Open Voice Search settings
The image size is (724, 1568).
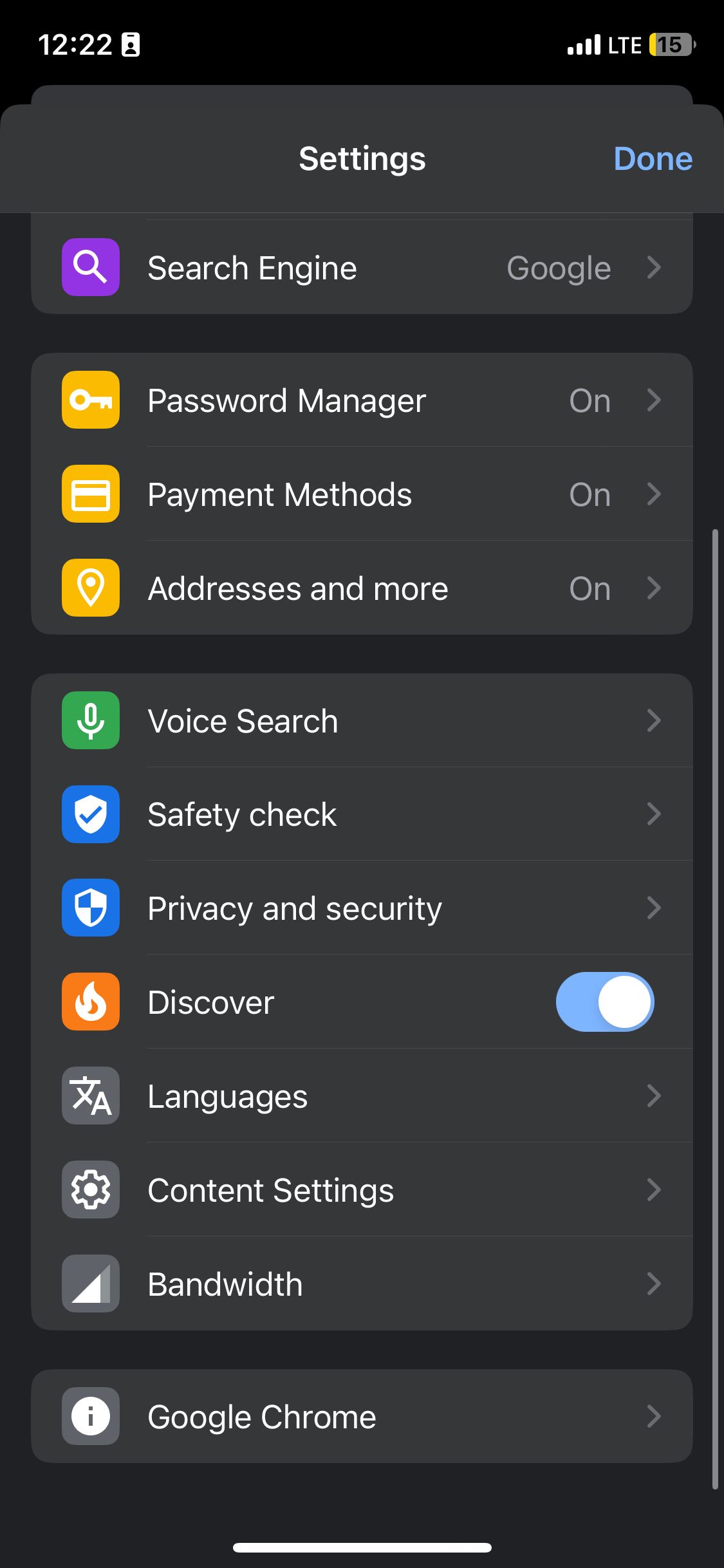point(362,720)
